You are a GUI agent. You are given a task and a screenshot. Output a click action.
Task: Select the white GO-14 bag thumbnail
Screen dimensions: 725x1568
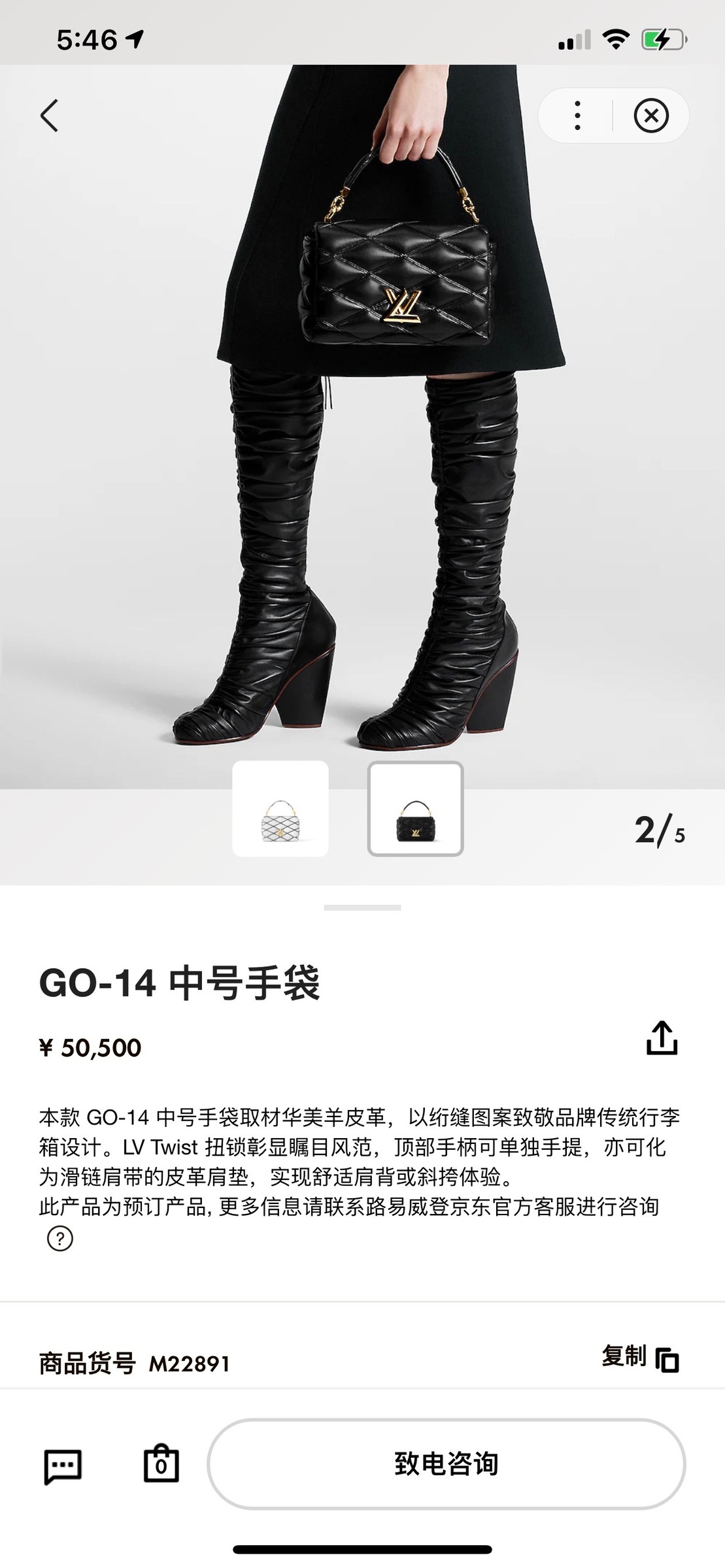point(280,808)
